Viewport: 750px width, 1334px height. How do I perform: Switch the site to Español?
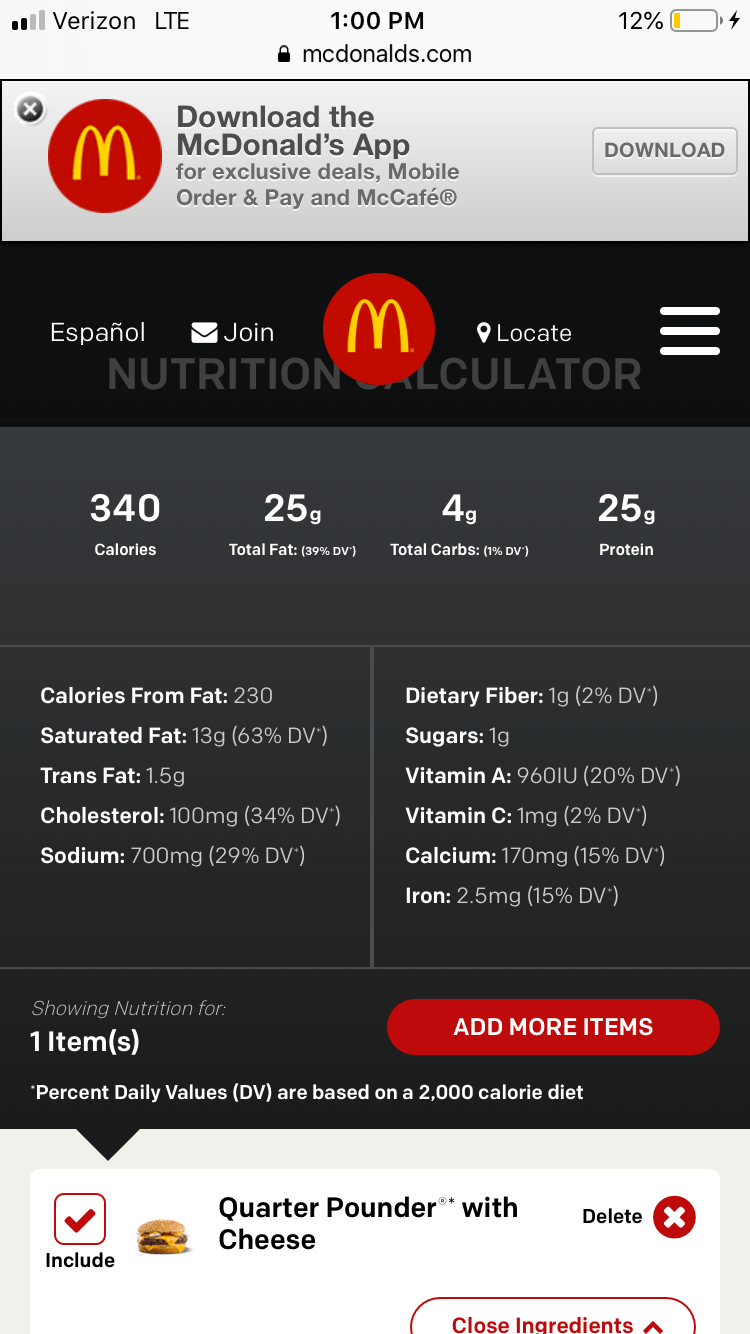click(x=98, y=332)
